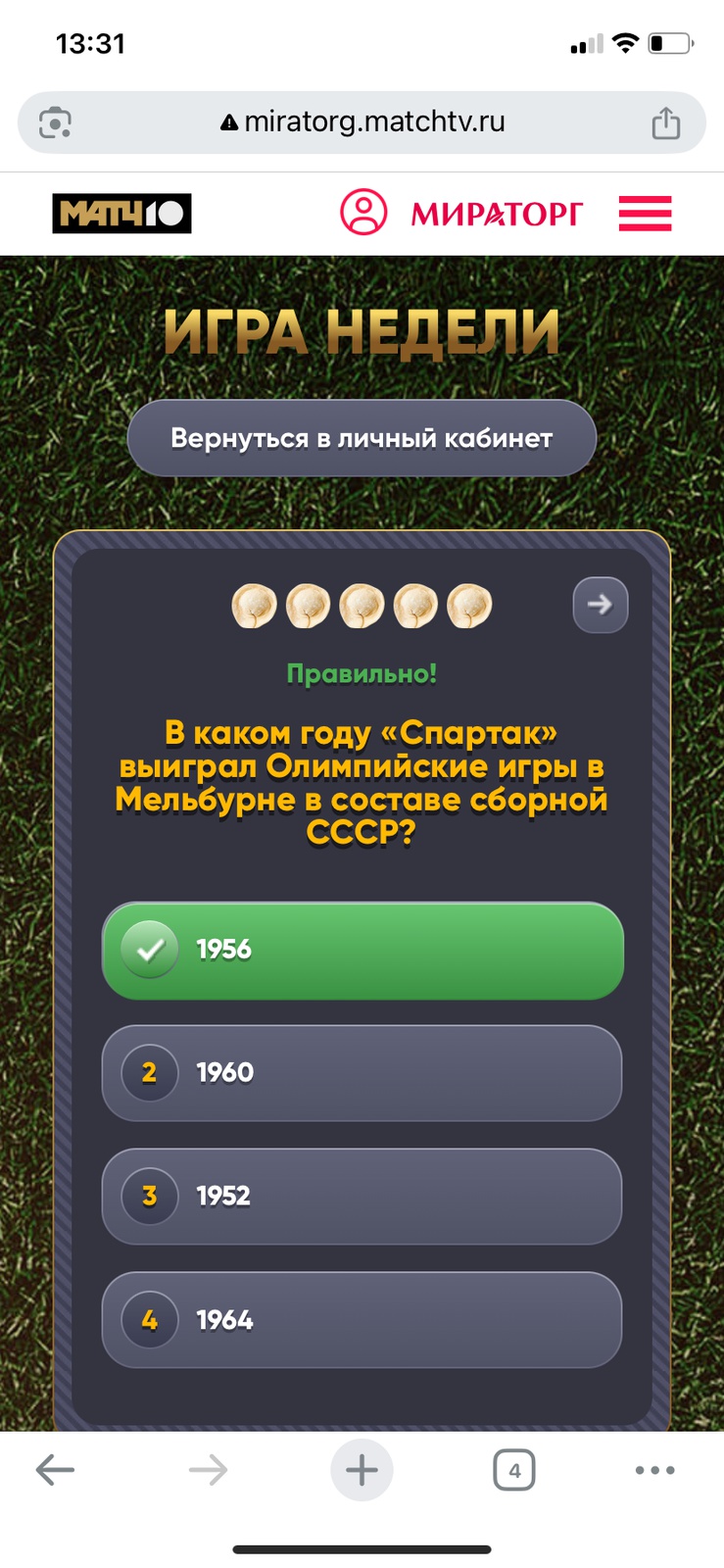Tap the Матч ТВ 10 logo
Viewport: 724px width, 1568px height.
[x=121, y=213]
